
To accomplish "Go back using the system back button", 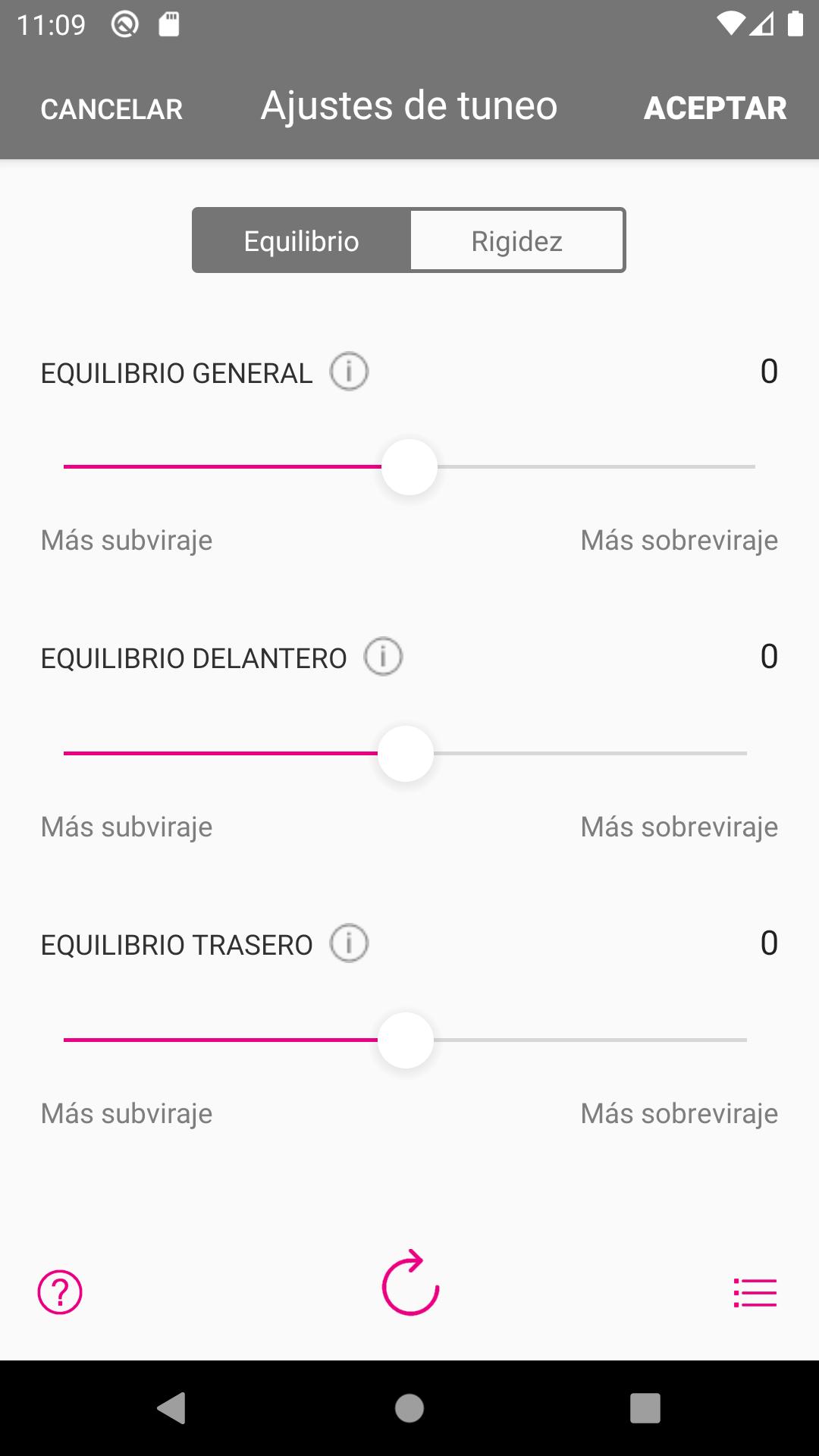I will point(171,1408).
